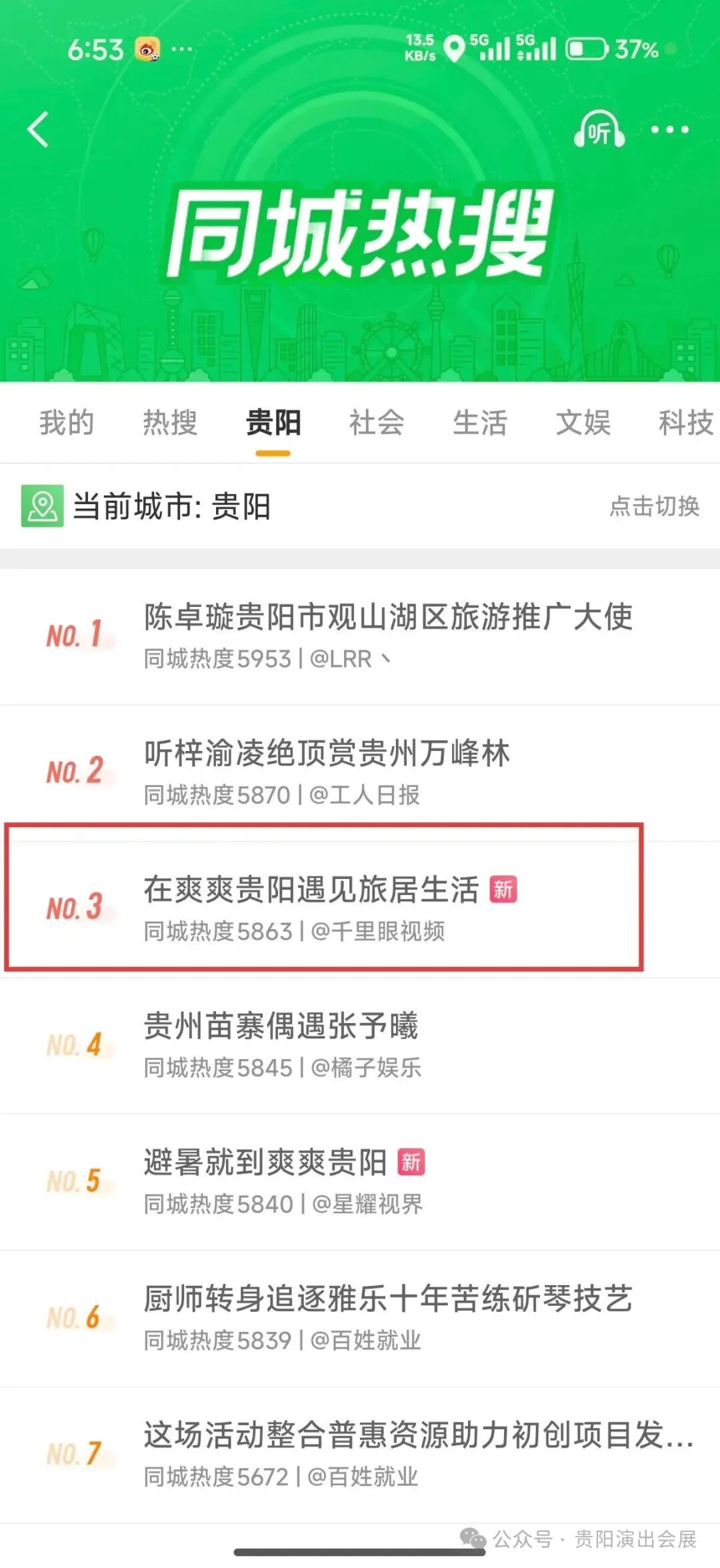The width and height of the screenshot is (720, 1568).
Task: Open No.6 厨师转身追逐雅乐 topic
Action: click(x=360, y=1319)
